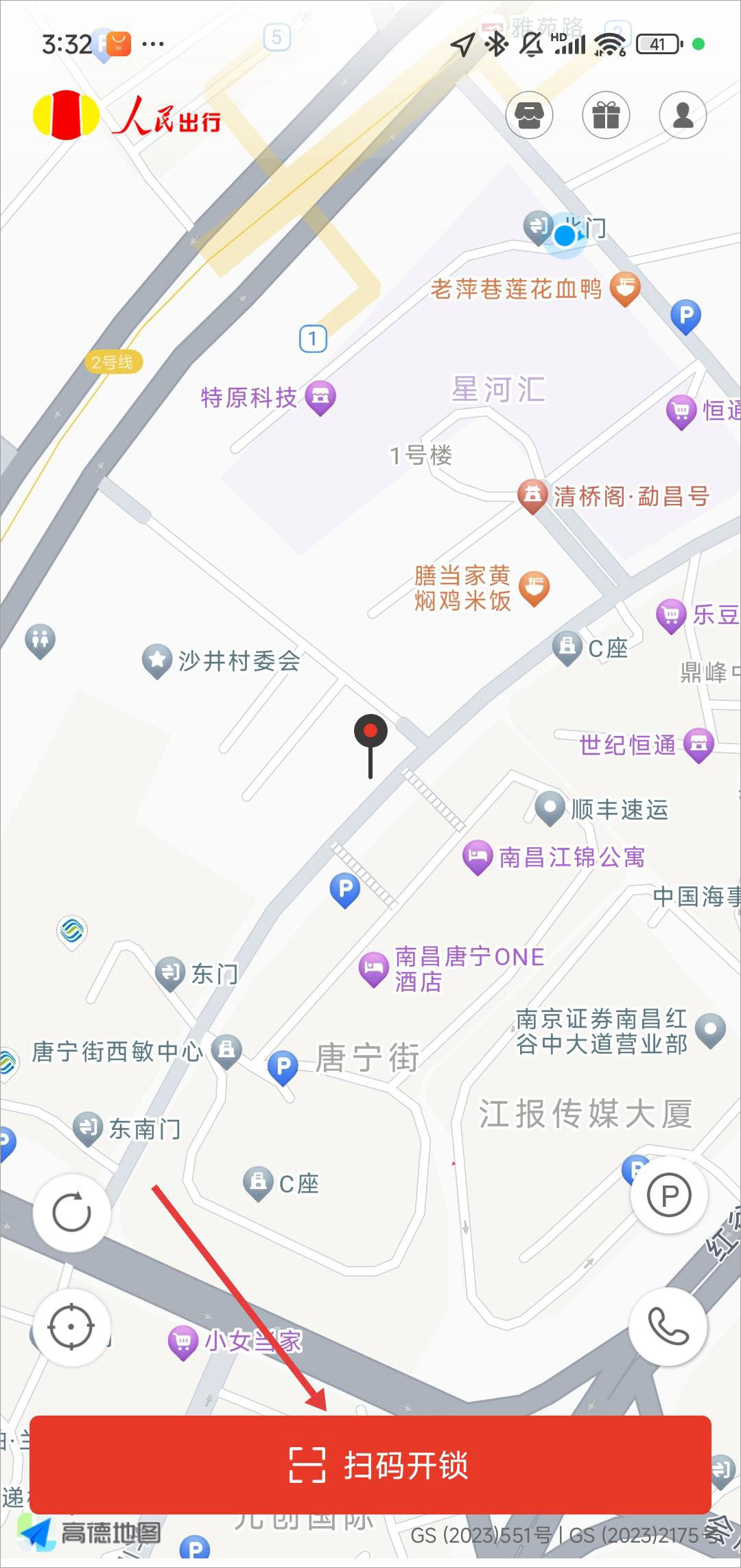Viewport: 741px width, 1568px height.
Task: Open the 南昌唐宁ONE酒店 hotel pin
Action: 374,967
